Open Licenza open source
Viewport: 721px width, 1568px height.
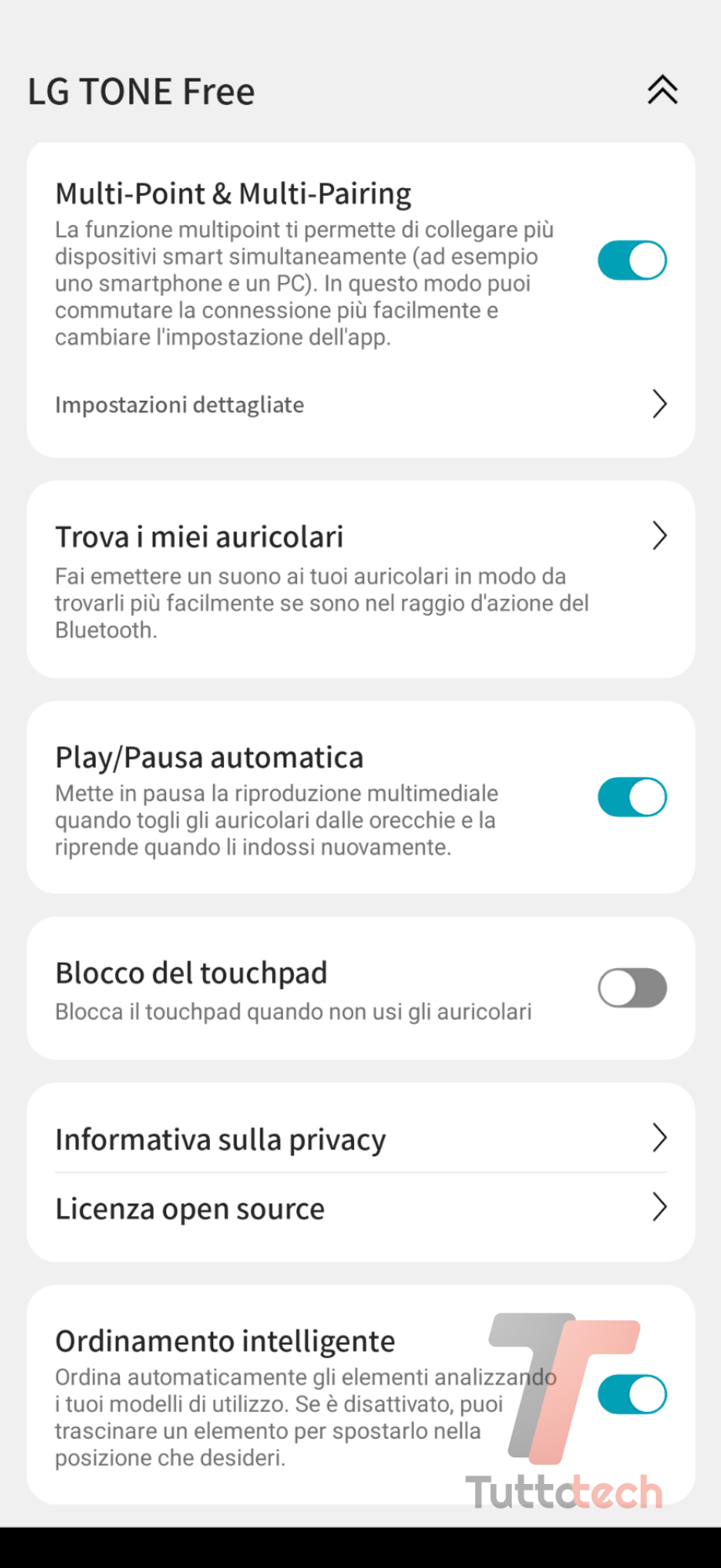pyautogui.click(x=360, y=1208)
